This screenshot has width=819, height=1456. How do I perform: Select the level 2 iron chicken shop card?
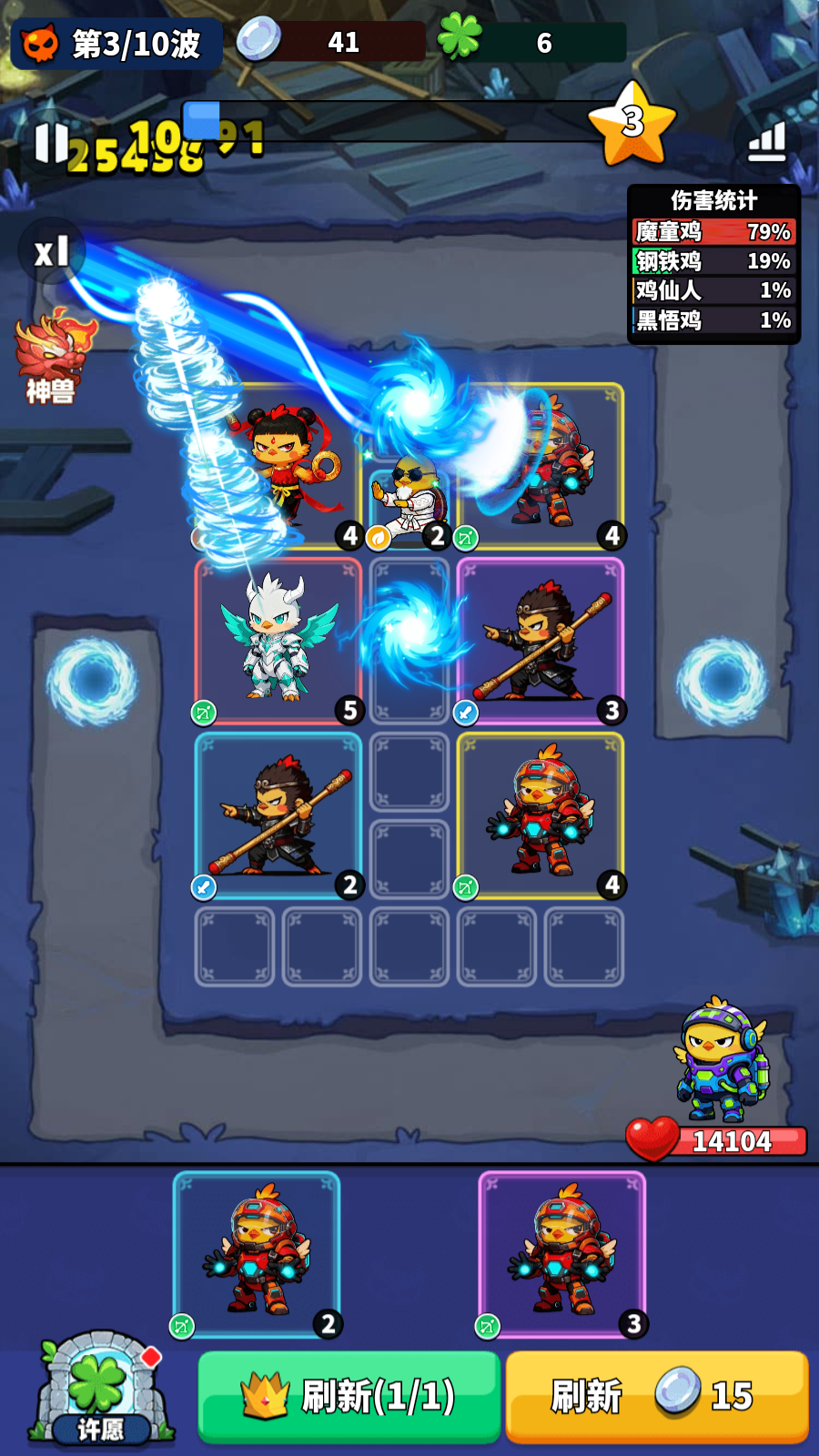[257, 1254]
